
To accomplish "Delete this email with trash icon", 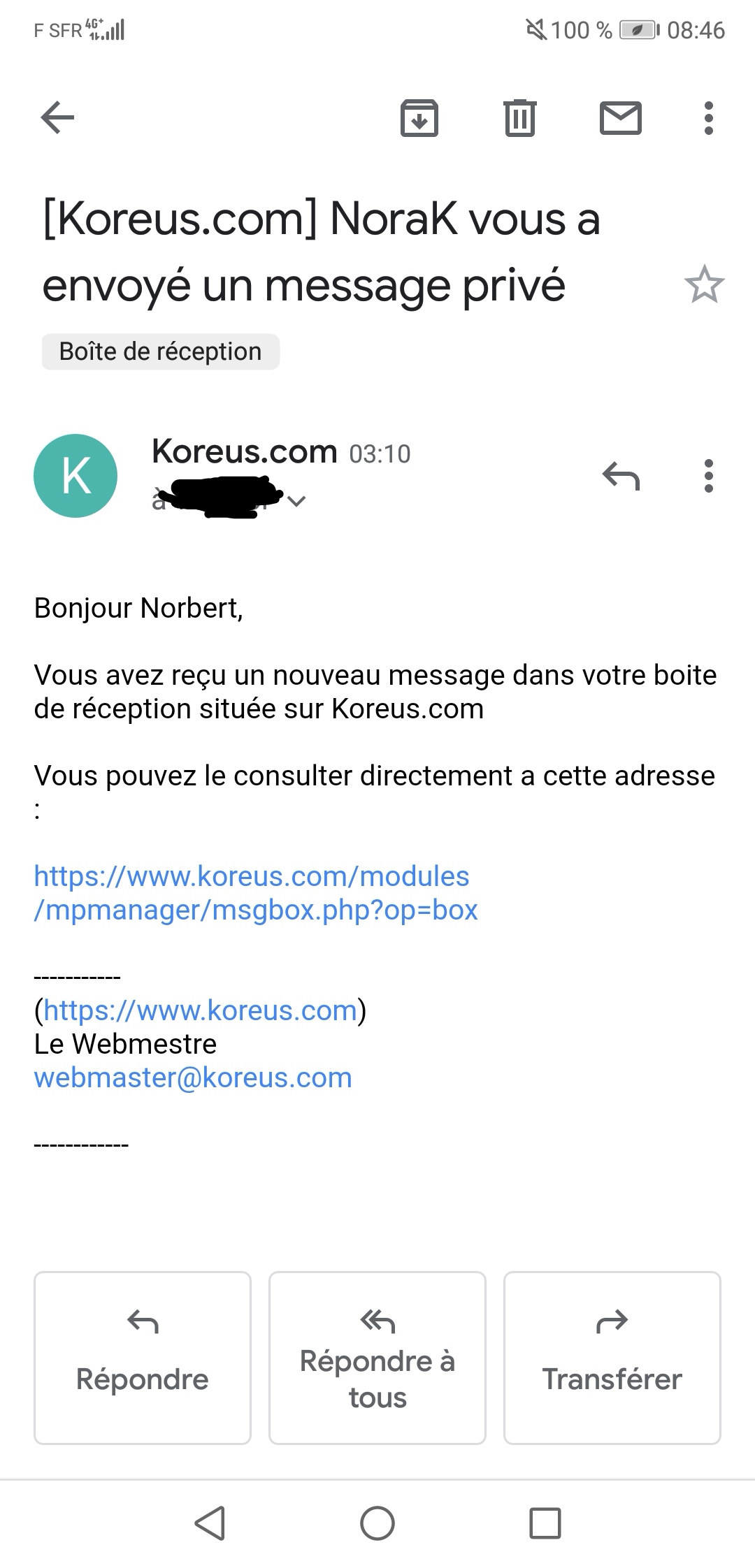I will pyautogui.click(x=519, y=117).
